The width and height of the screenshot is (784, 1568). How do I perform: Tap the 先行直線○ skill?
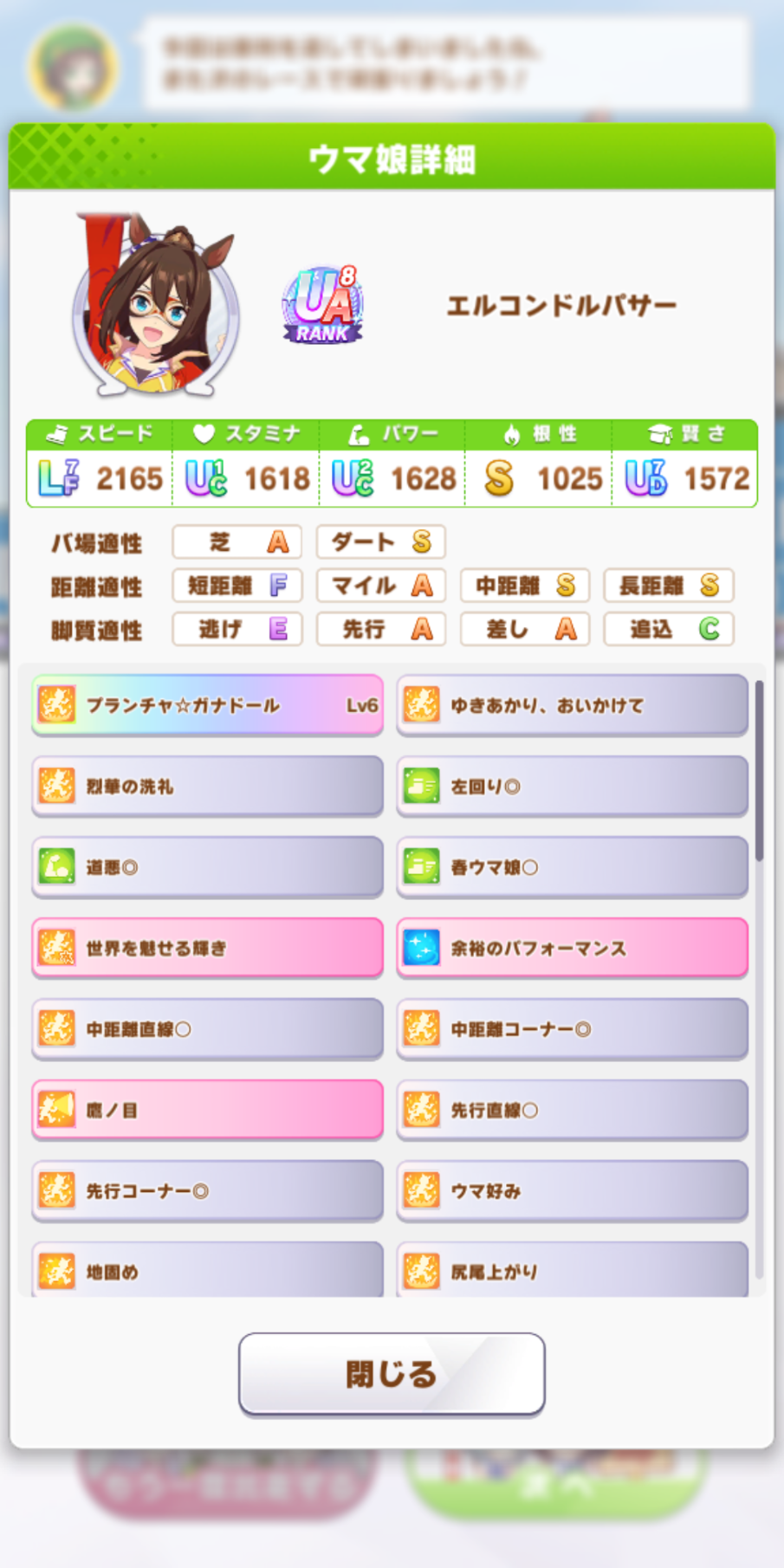click(x=572, y=1110)
